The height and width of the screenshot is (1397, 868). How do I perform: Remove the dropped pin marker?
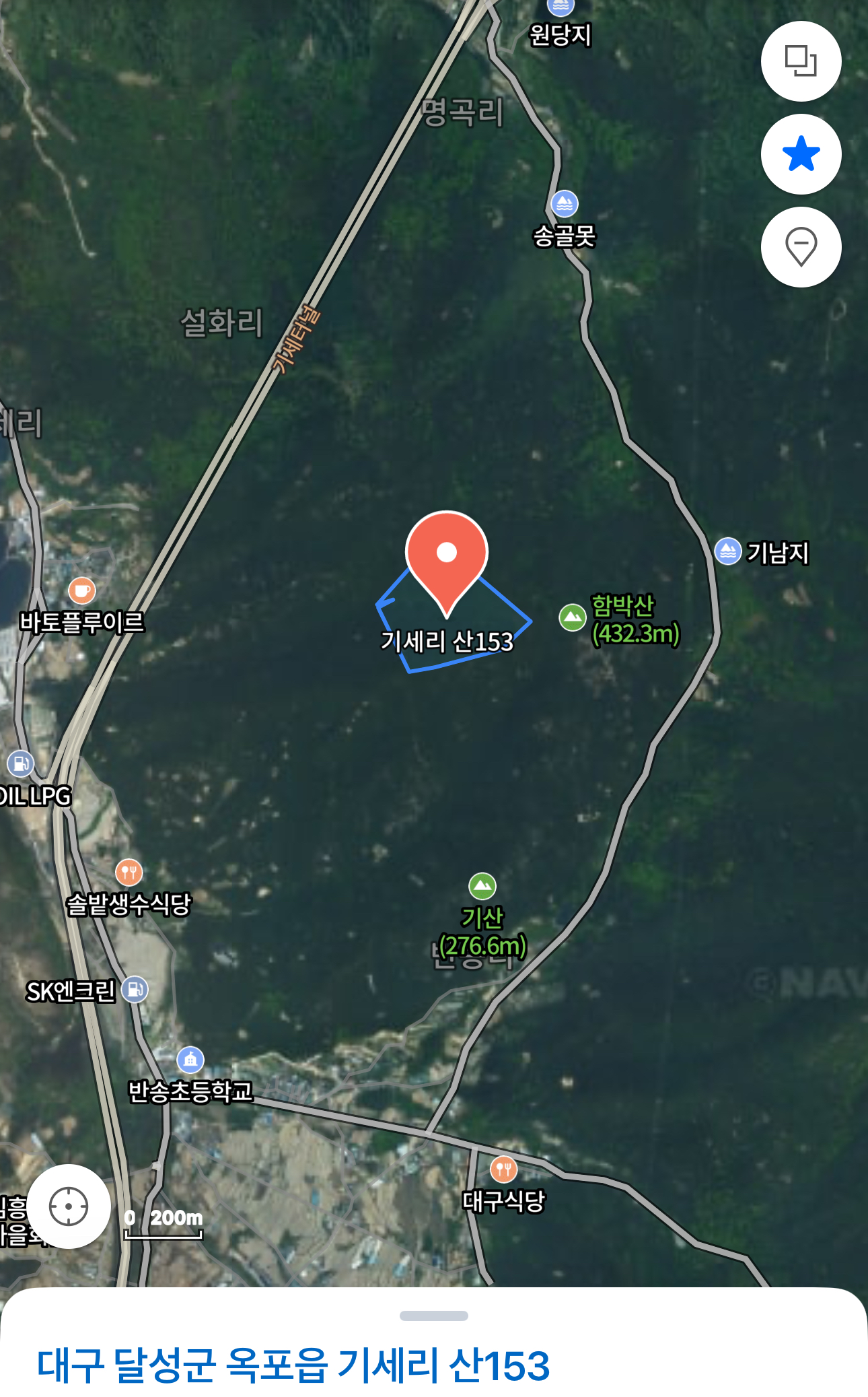click(801, 247)
